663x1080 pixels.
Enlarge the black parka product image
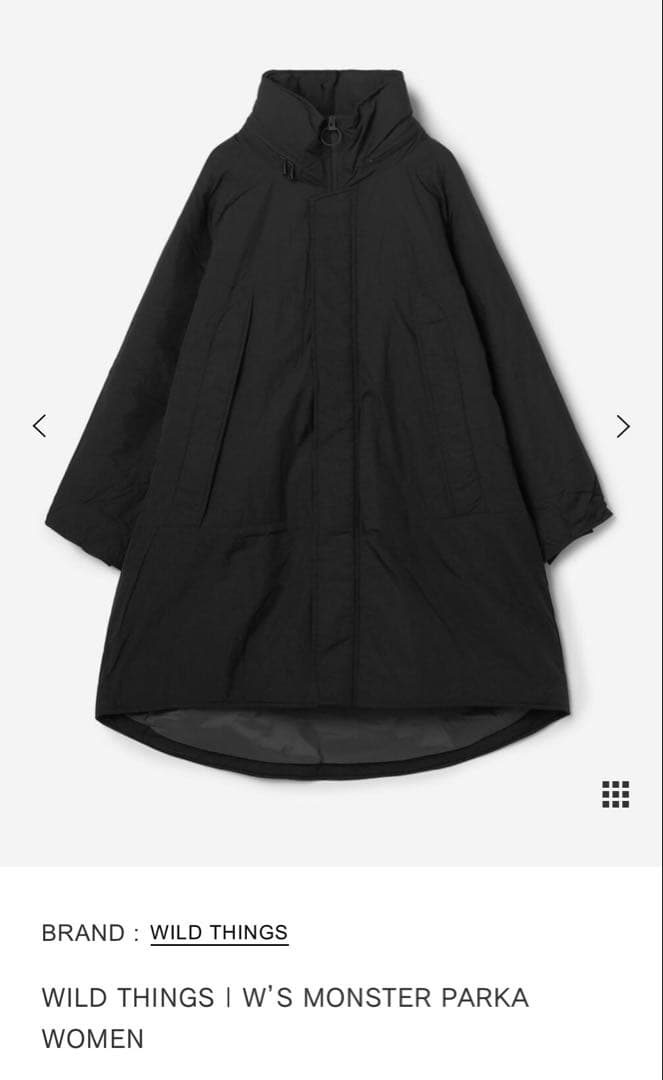(x=330, y=420)
